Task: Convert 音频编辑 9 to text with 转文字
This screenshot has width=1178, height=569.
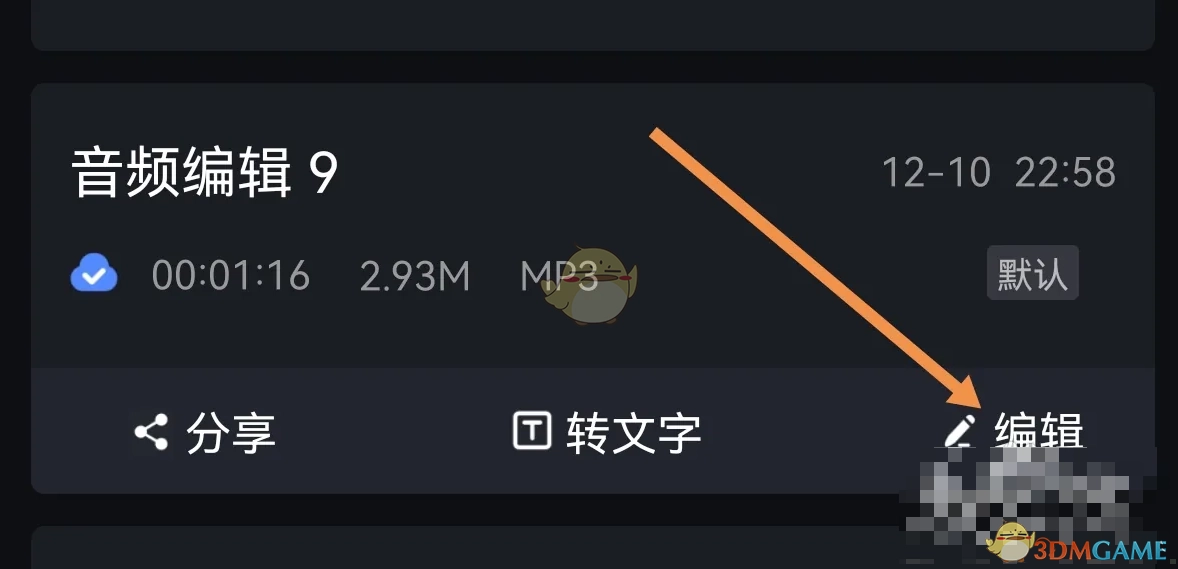Action: click(x=606, y=432)
